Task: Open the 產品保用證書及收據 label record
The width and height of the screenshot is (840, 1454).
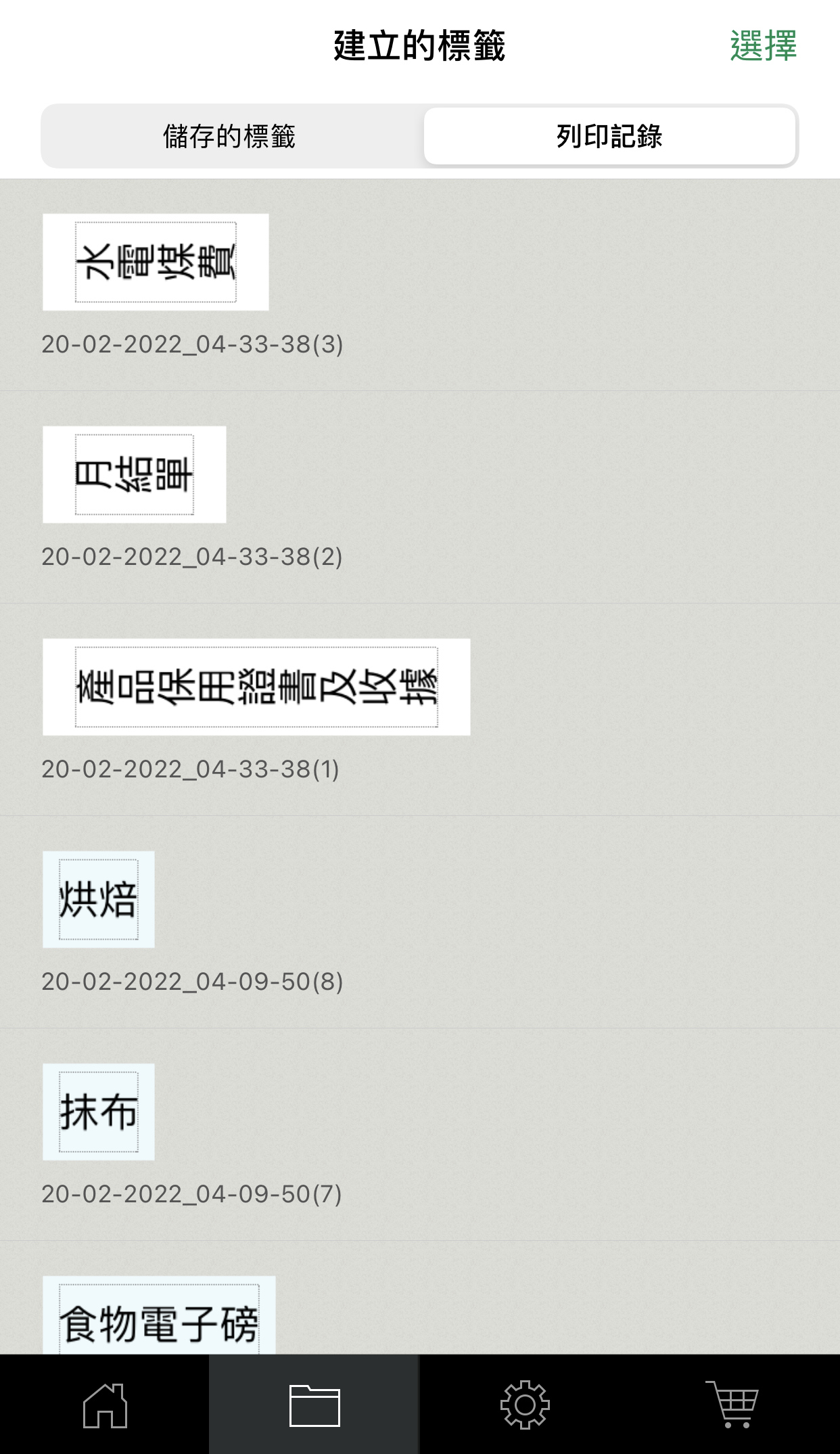Action: tap(420, 710)
